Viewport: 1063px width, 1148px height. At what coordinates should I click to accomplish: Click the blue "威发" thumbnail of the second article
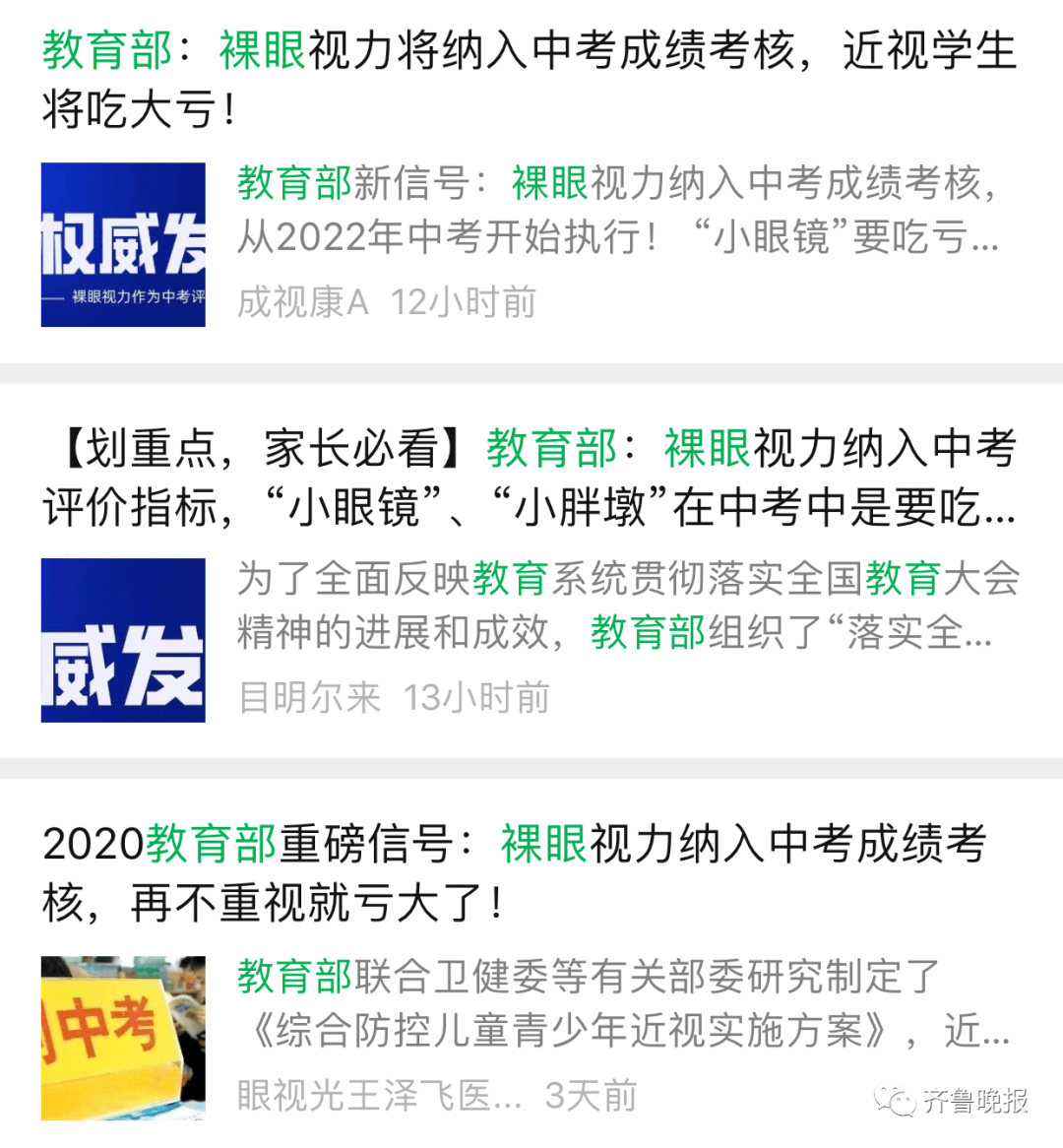122,640
